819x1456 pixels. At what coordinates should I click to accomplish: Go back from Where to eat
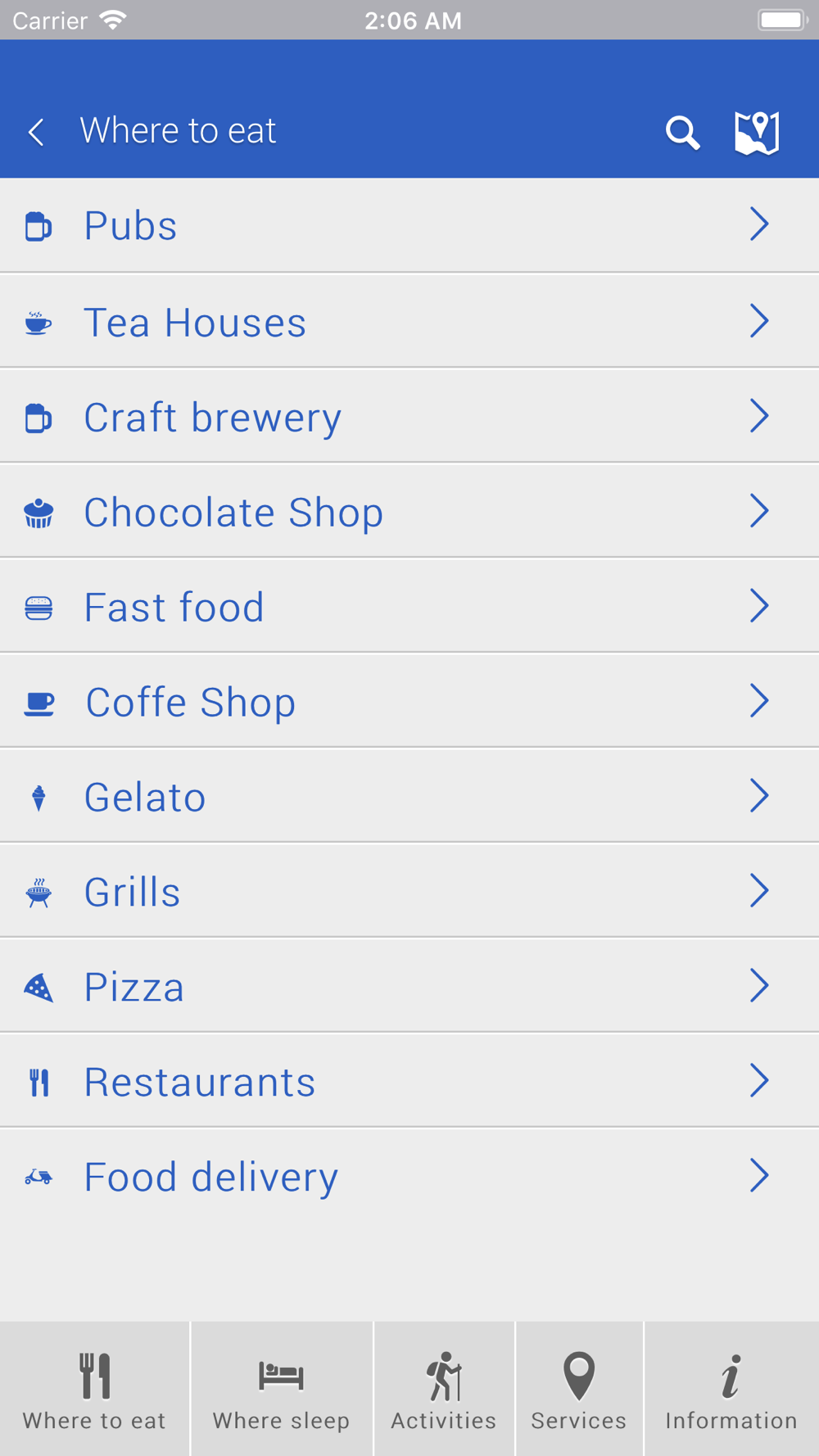(x=37, y=132)
